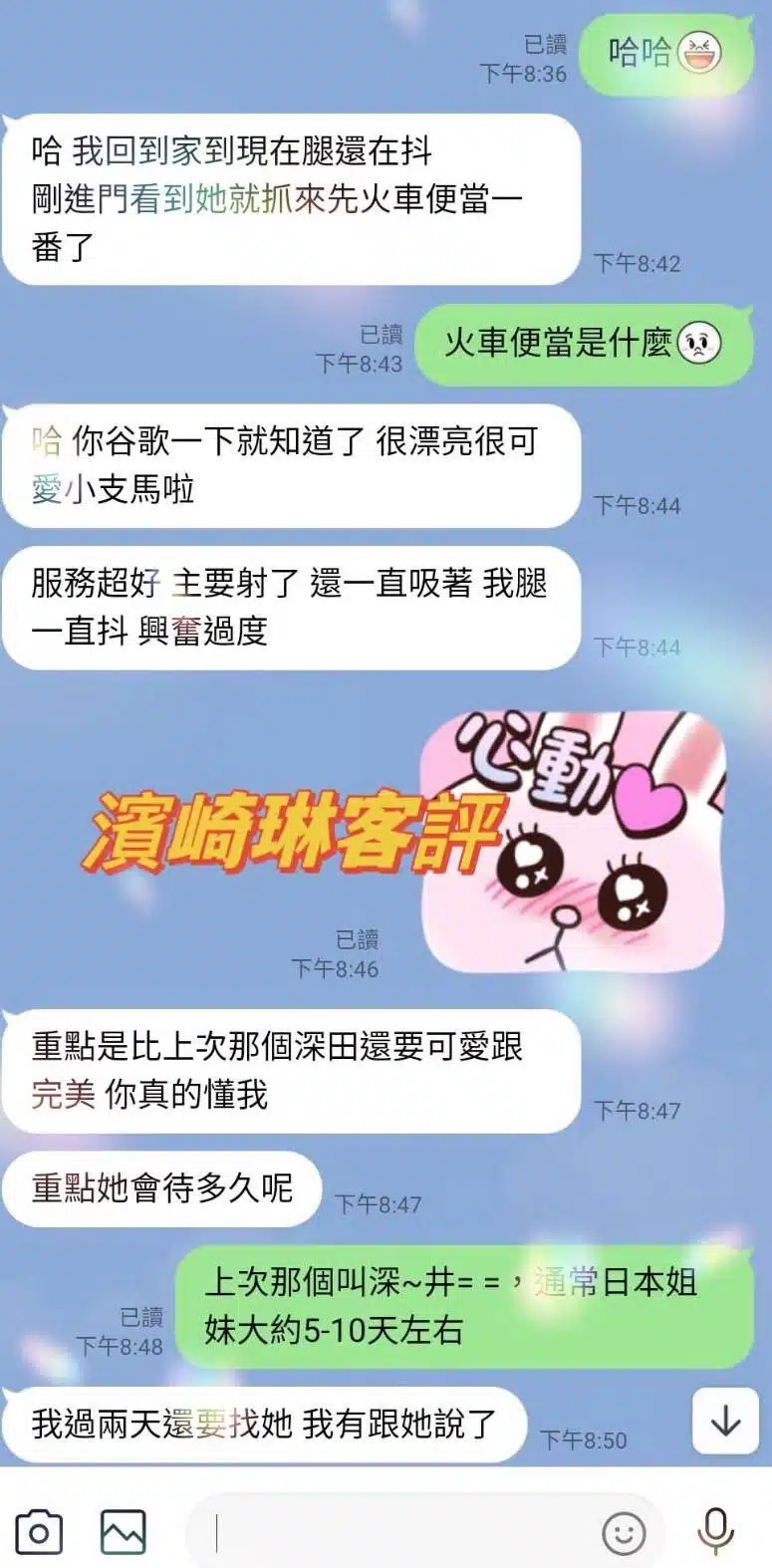
Task: Open the camera to take a photo
Action: (38, 1531)
